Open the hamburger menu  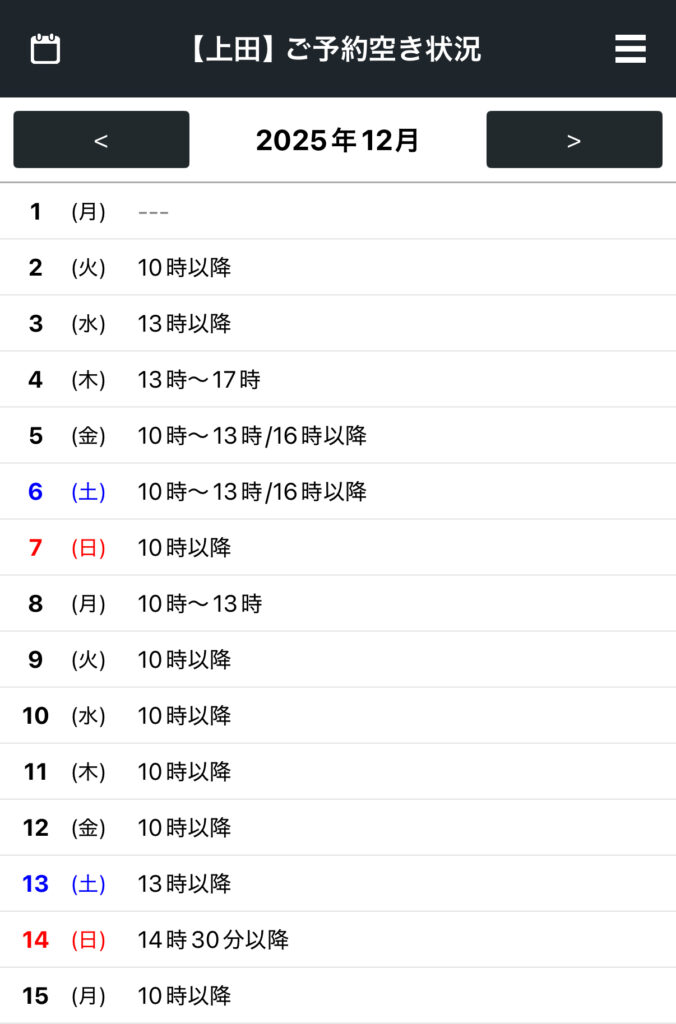point(630,49)
